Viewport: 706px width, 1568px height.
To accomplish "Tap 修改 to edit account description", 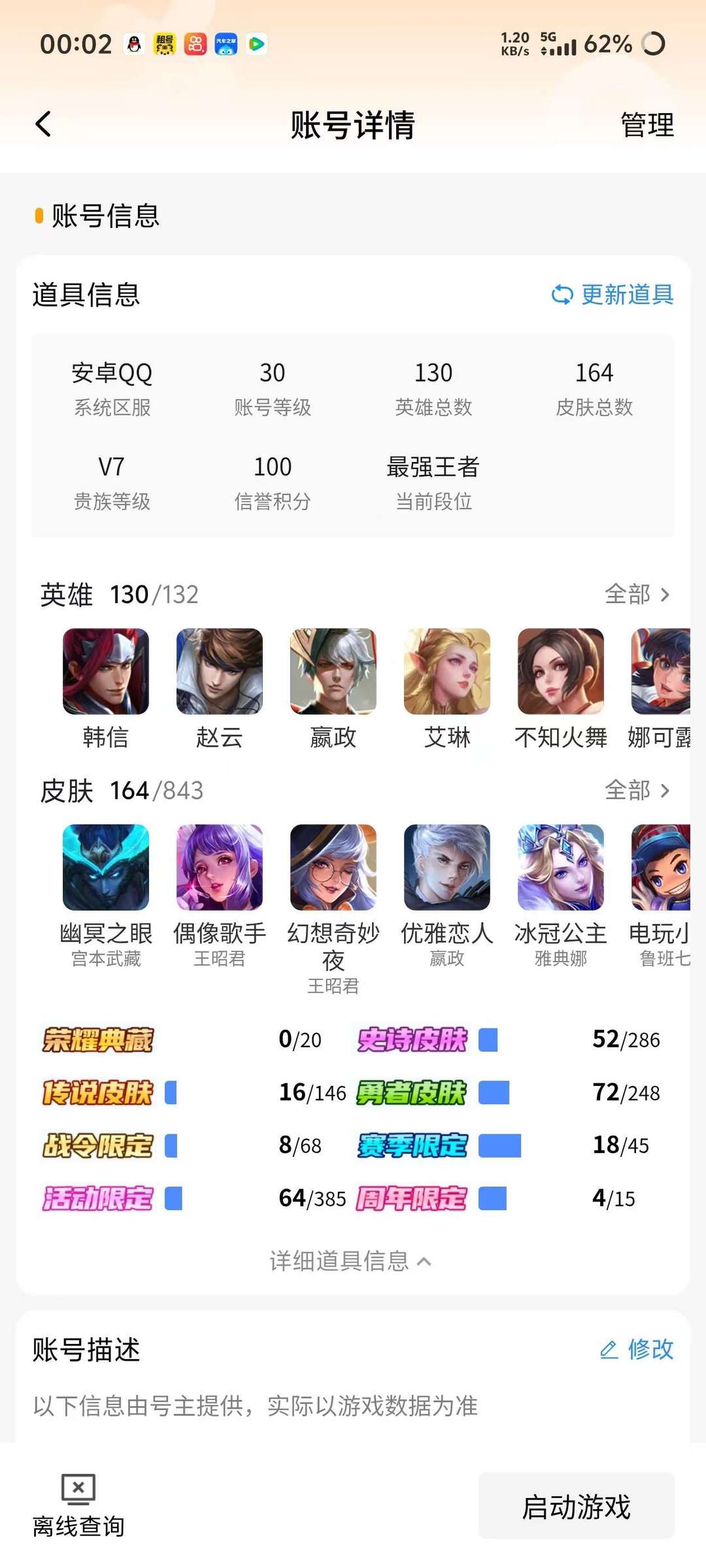I will coord(637,1349).
